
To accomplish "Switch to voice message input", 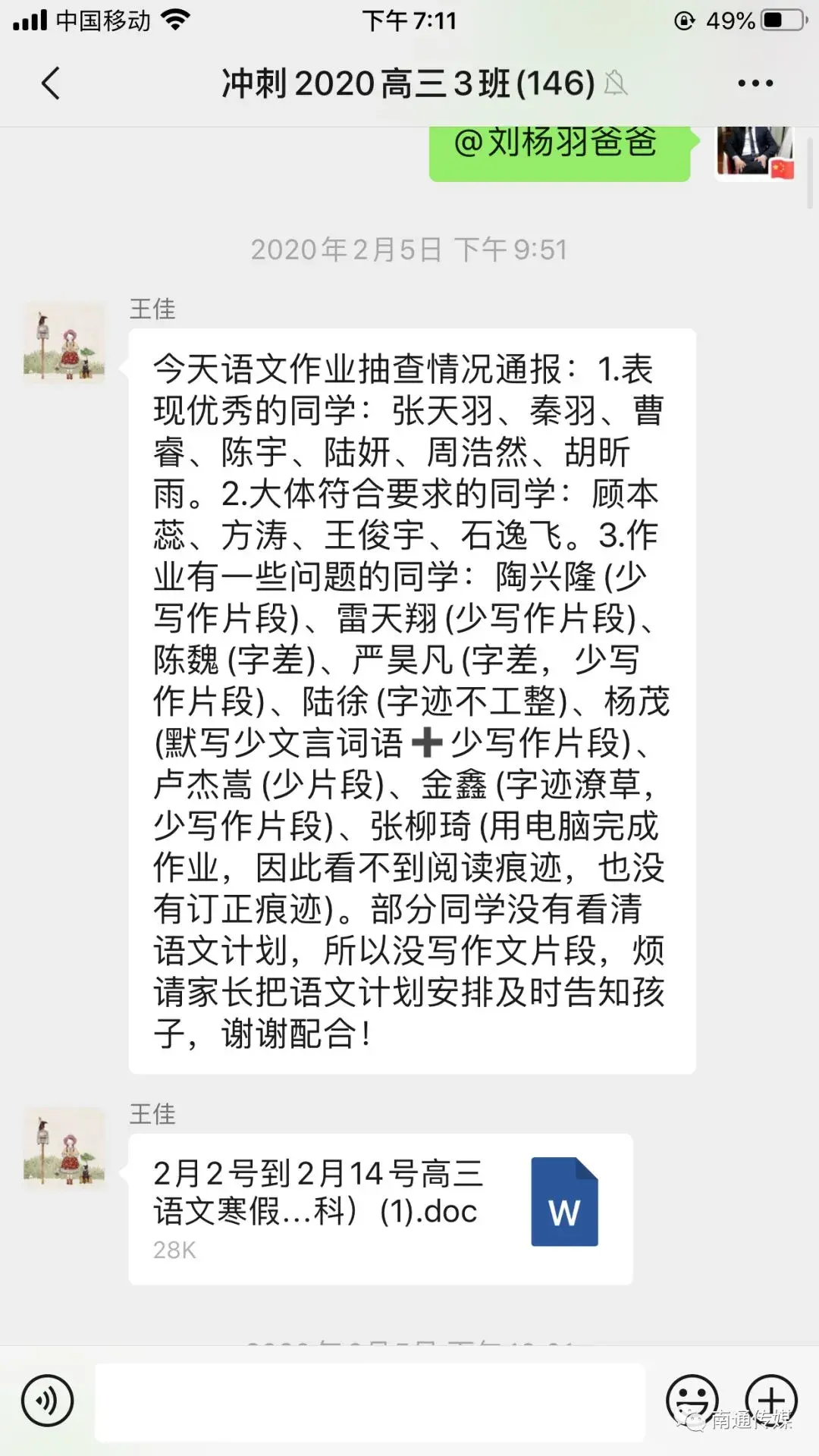I will tap(48, 1401).
